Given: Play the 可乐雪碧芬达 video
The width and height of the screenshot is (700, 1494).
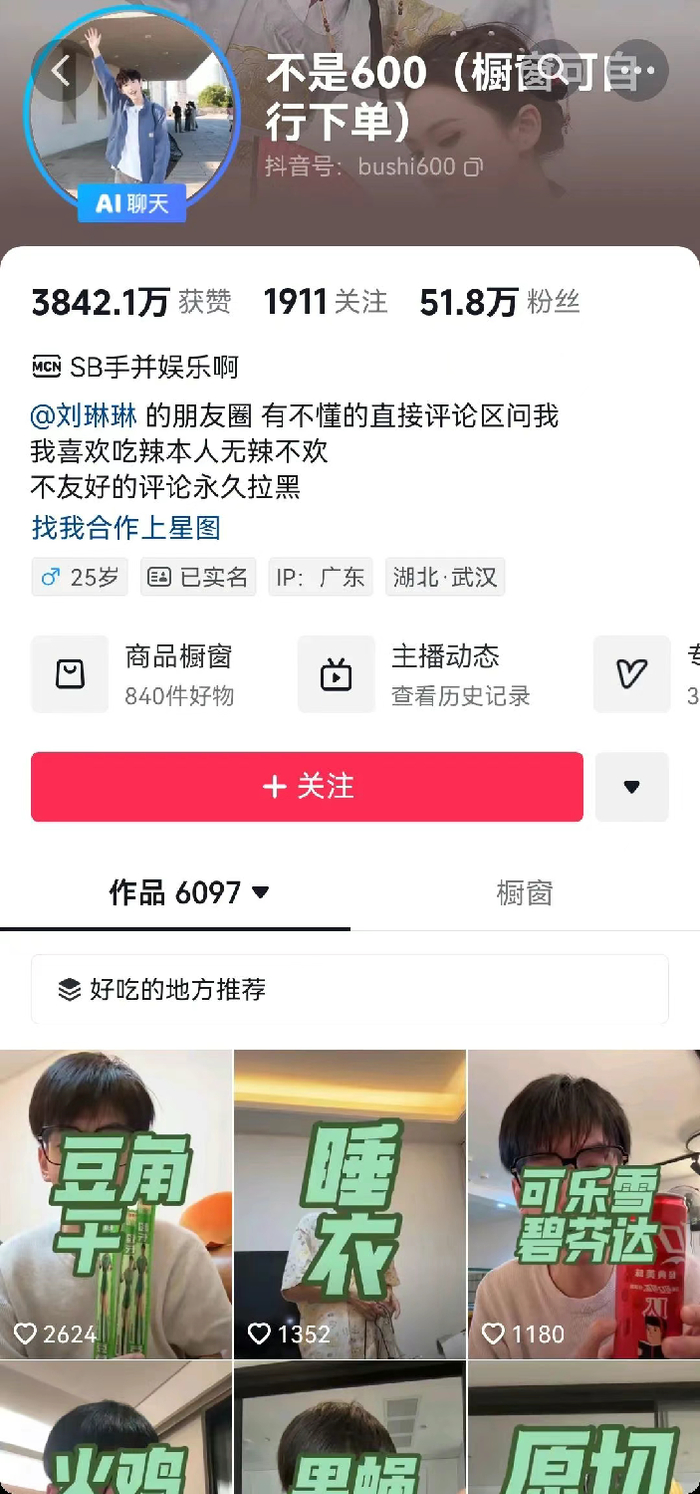Looking at the screenshot, I should tap(584, 1204).
